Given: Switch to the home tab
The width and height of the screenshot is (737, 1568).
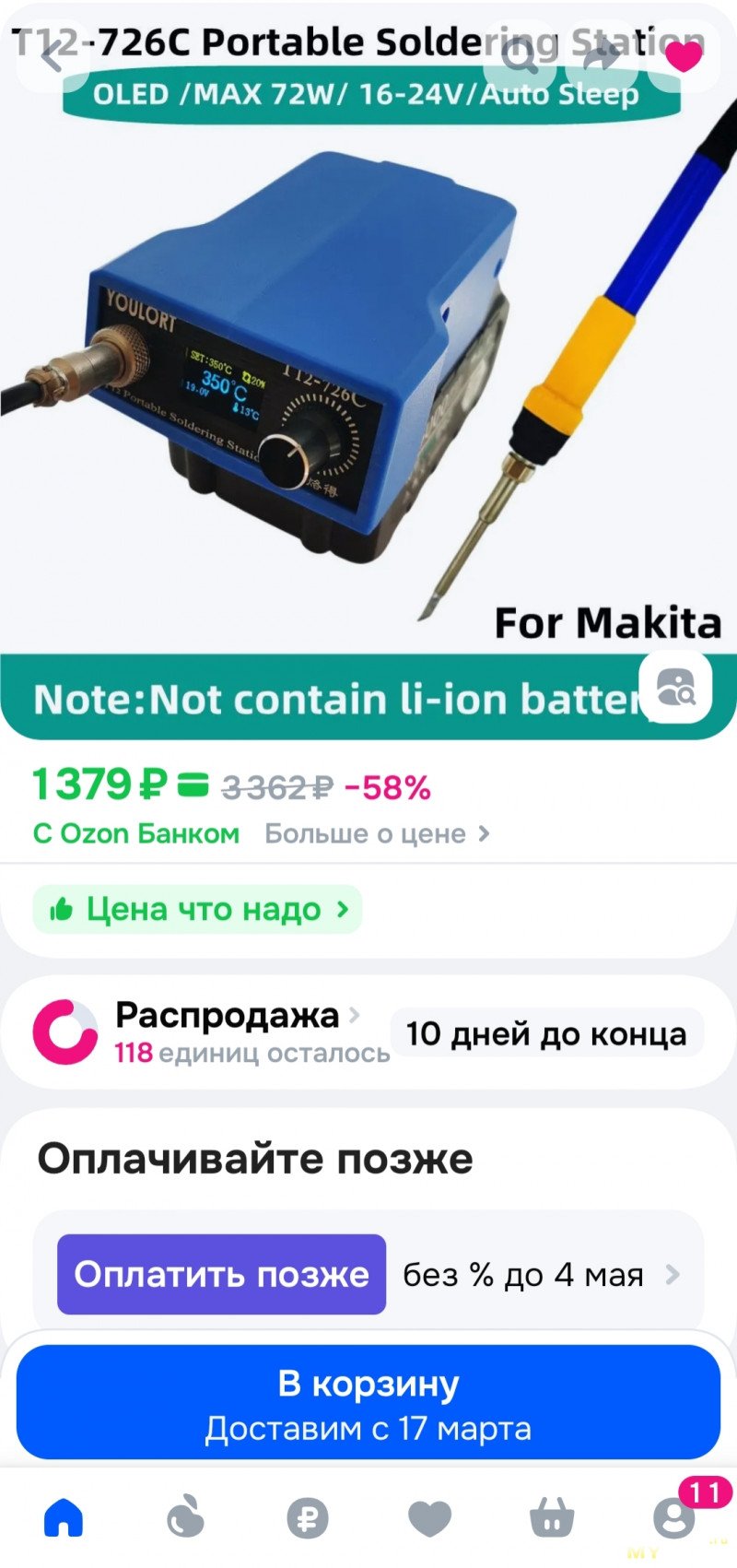Looking at the screenshot, I should pos(64,1517).
